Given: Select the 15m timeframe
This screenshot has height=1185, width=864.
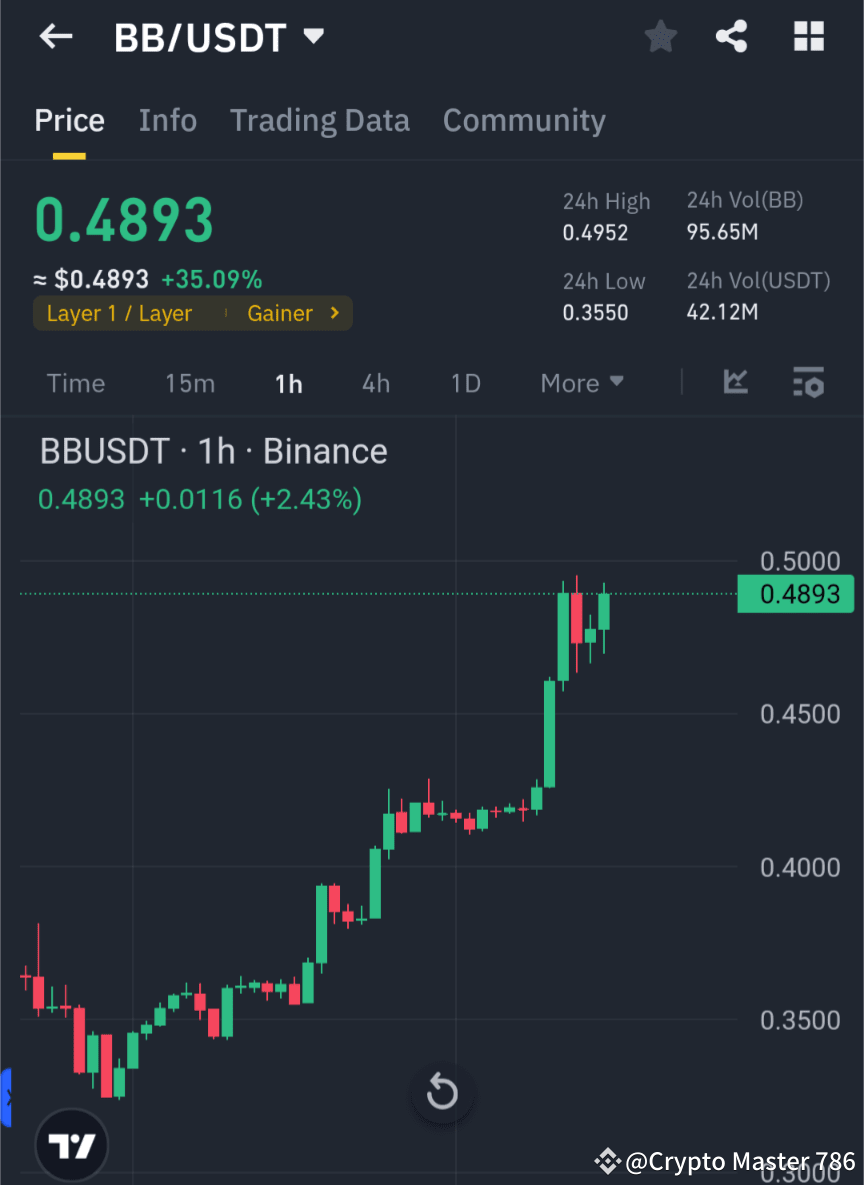Looking at the screenshot, I should click(190, 383).
